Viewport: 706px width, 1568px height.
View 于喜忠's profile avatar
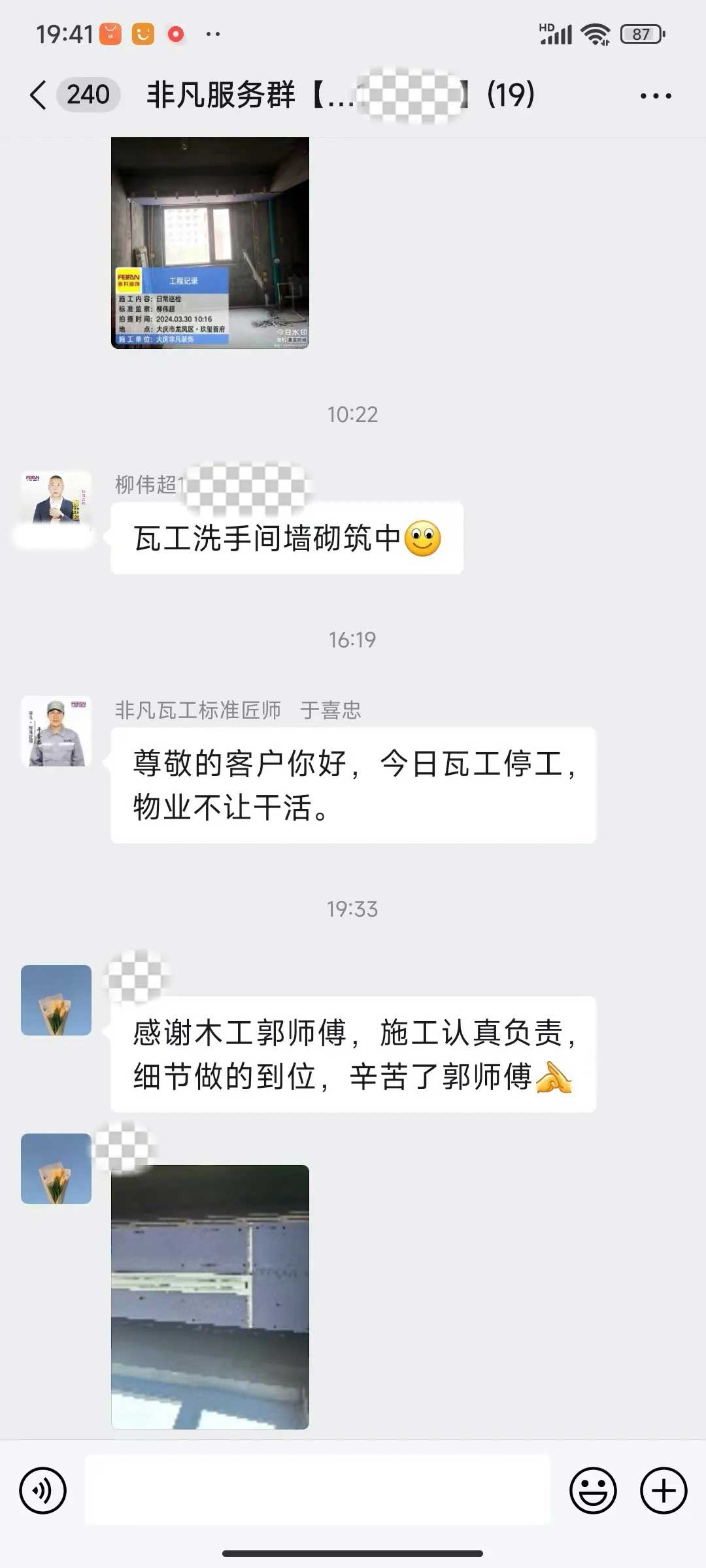[x=56, y=731]
